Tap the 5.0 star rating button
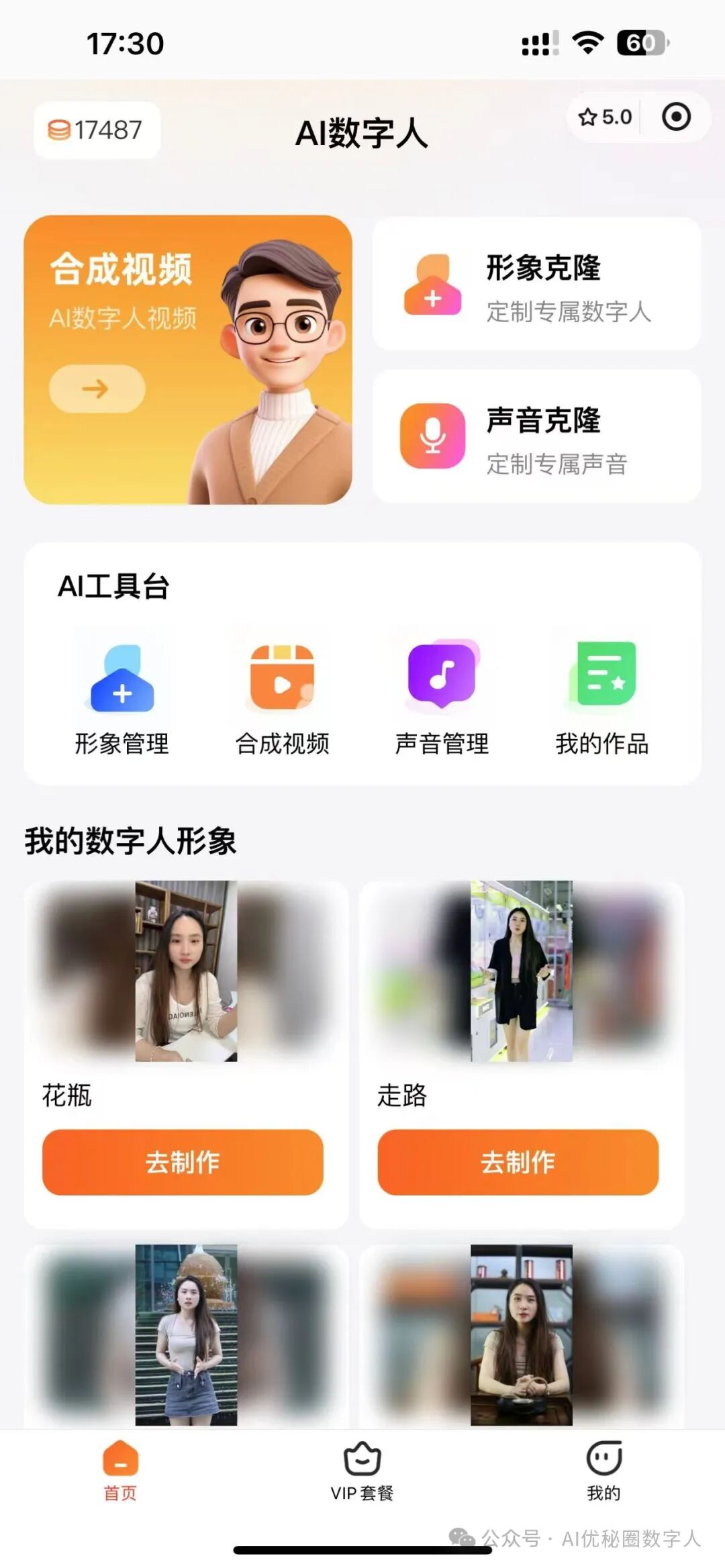The width and height of the screenshot is (725, 1568). click(605, 117)
